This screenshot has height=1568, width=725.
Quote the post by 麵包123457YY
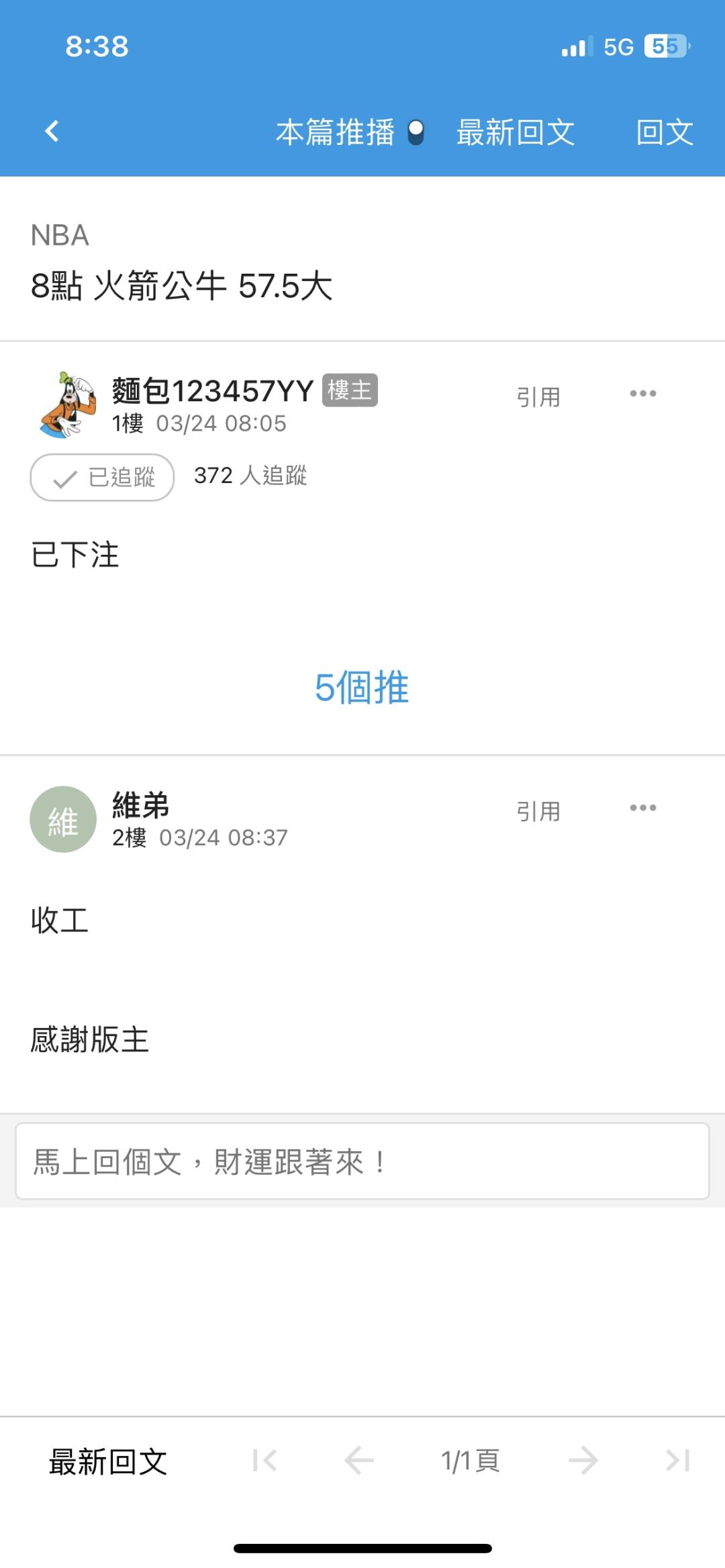click(538, 397)
